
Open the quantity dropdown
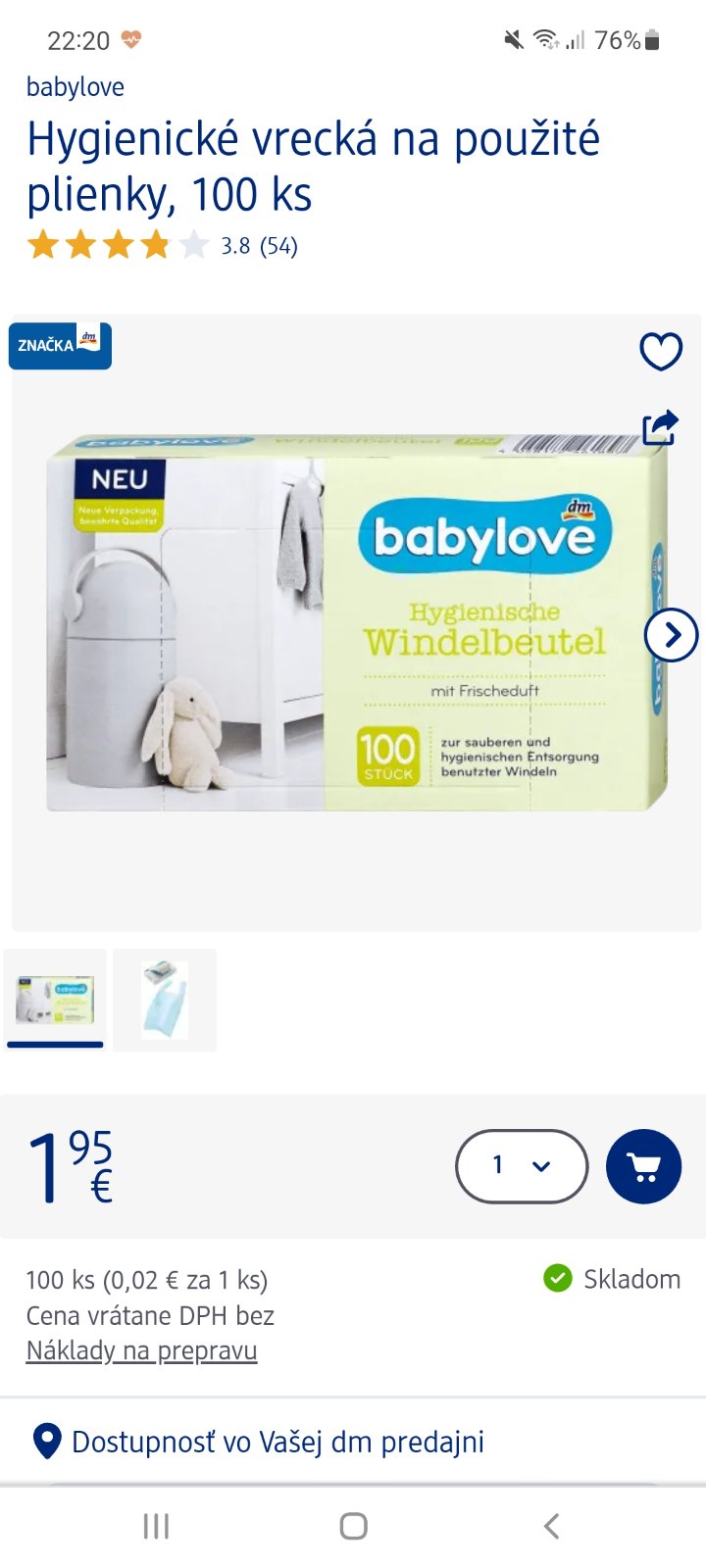click(521, 1165)
